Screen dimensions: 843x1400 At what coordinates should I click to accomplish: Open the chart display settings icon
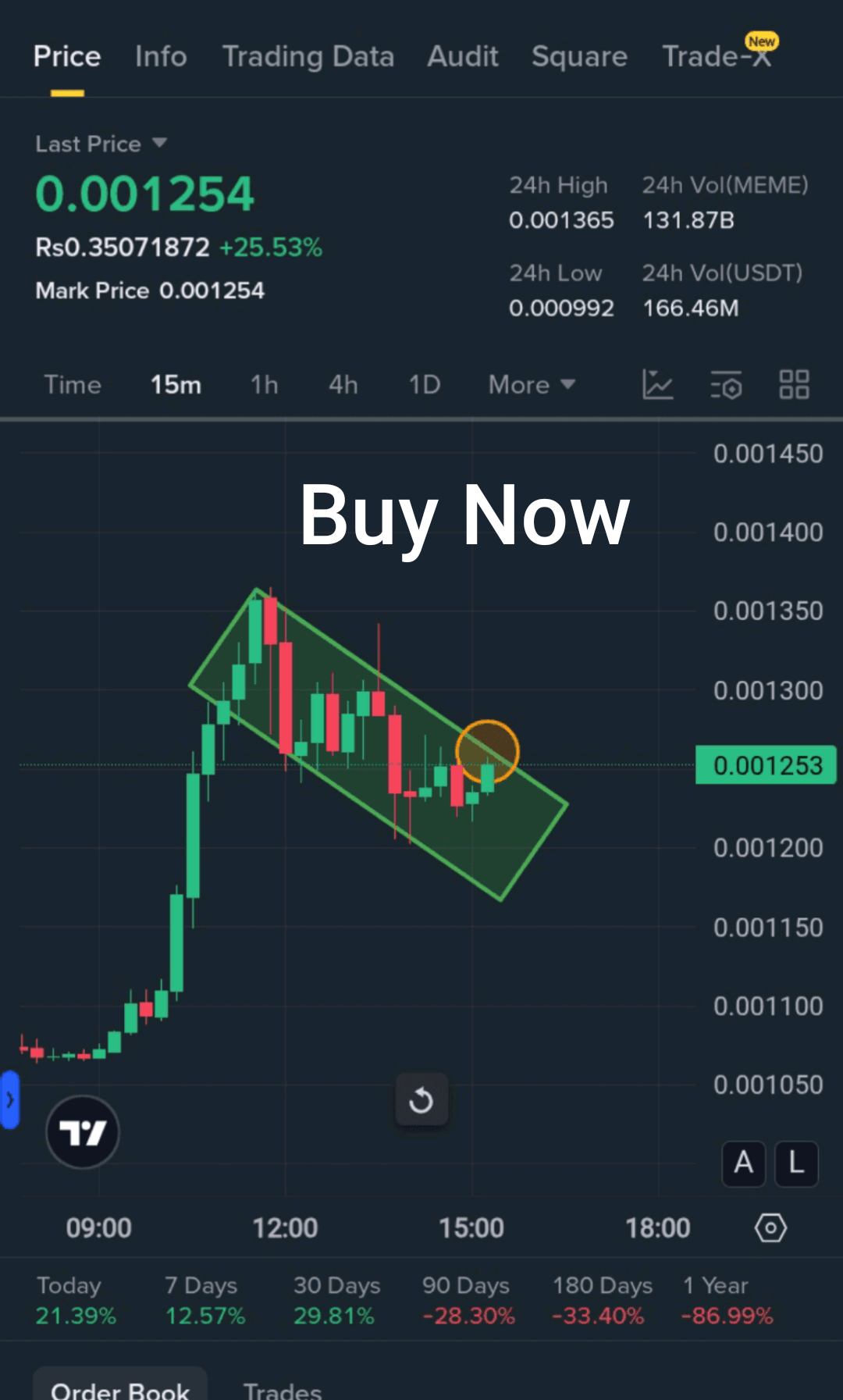tap(726, 385)
